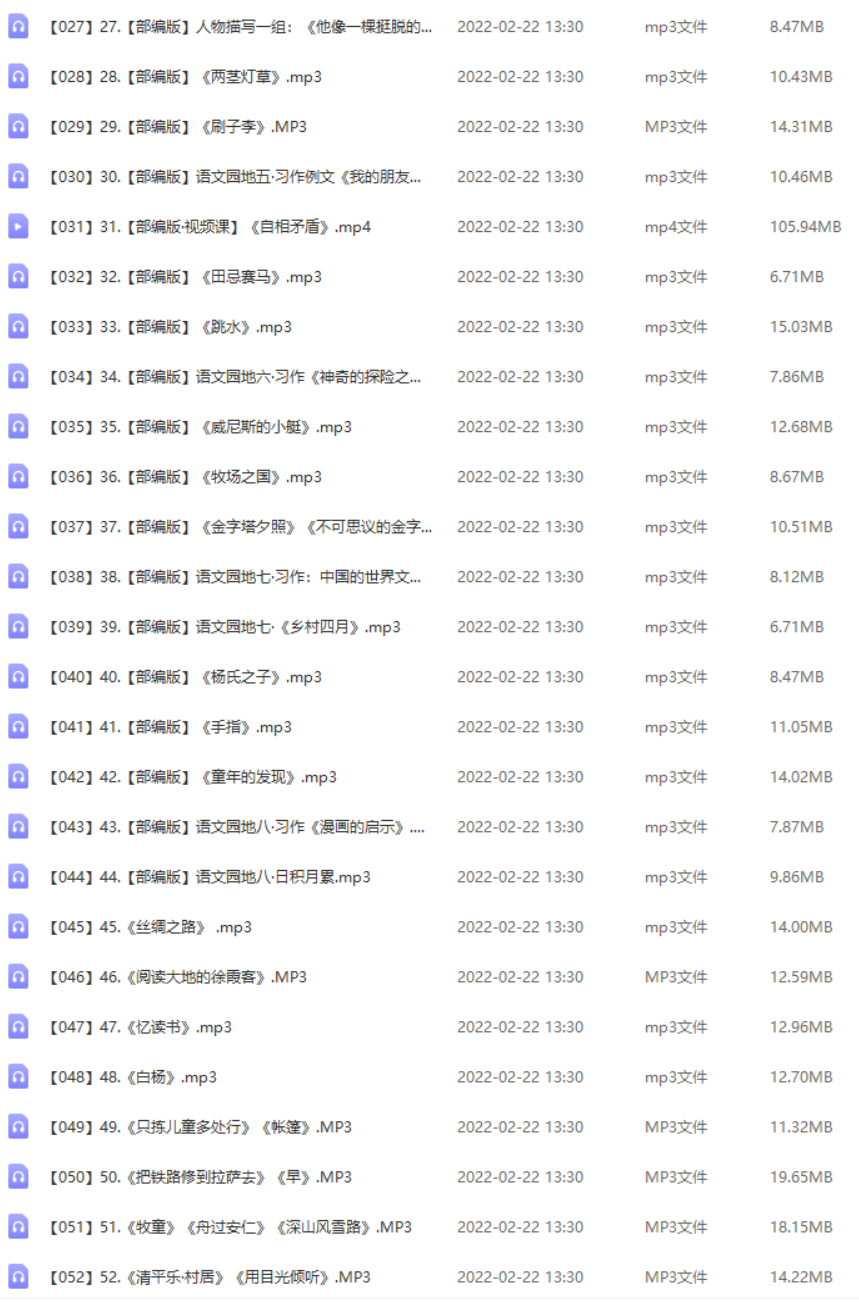This screenshot has width=859, height=1302.
Task: Open file 036 《牧场之国》.mp3
Action: point(185,477)
